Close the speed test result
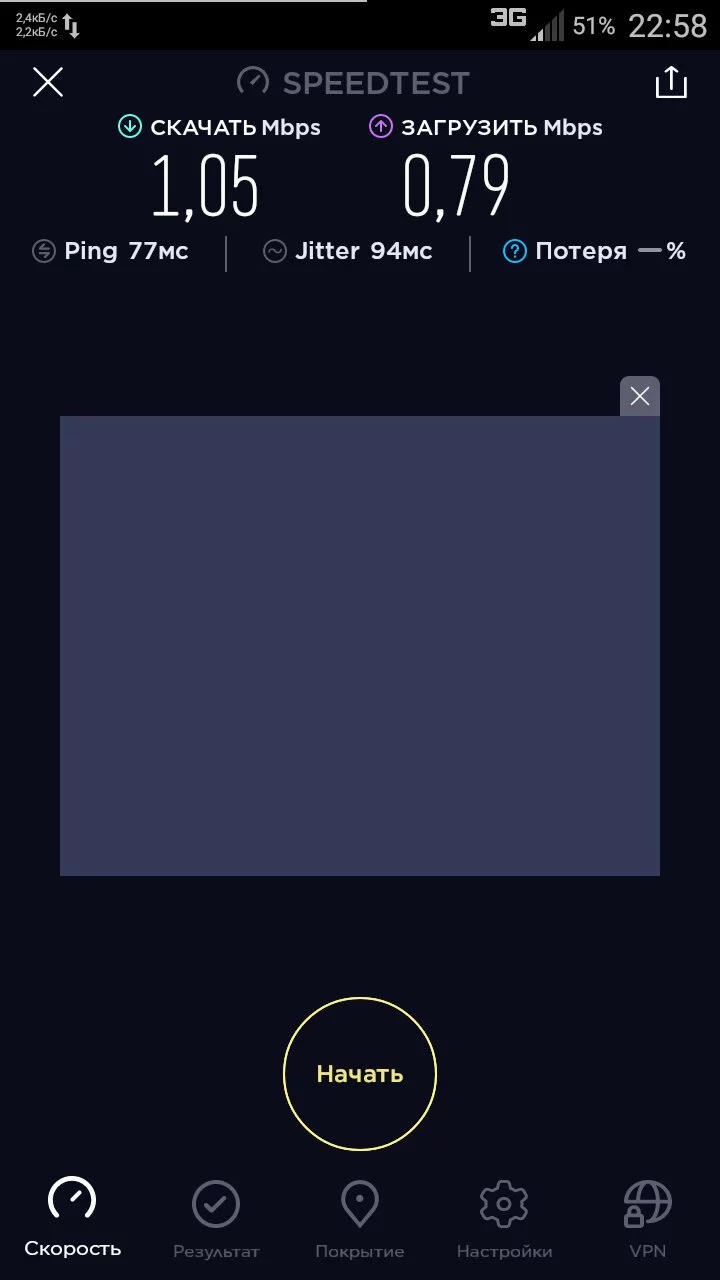Screen dimensions: 720x1280 click(48, 82)
